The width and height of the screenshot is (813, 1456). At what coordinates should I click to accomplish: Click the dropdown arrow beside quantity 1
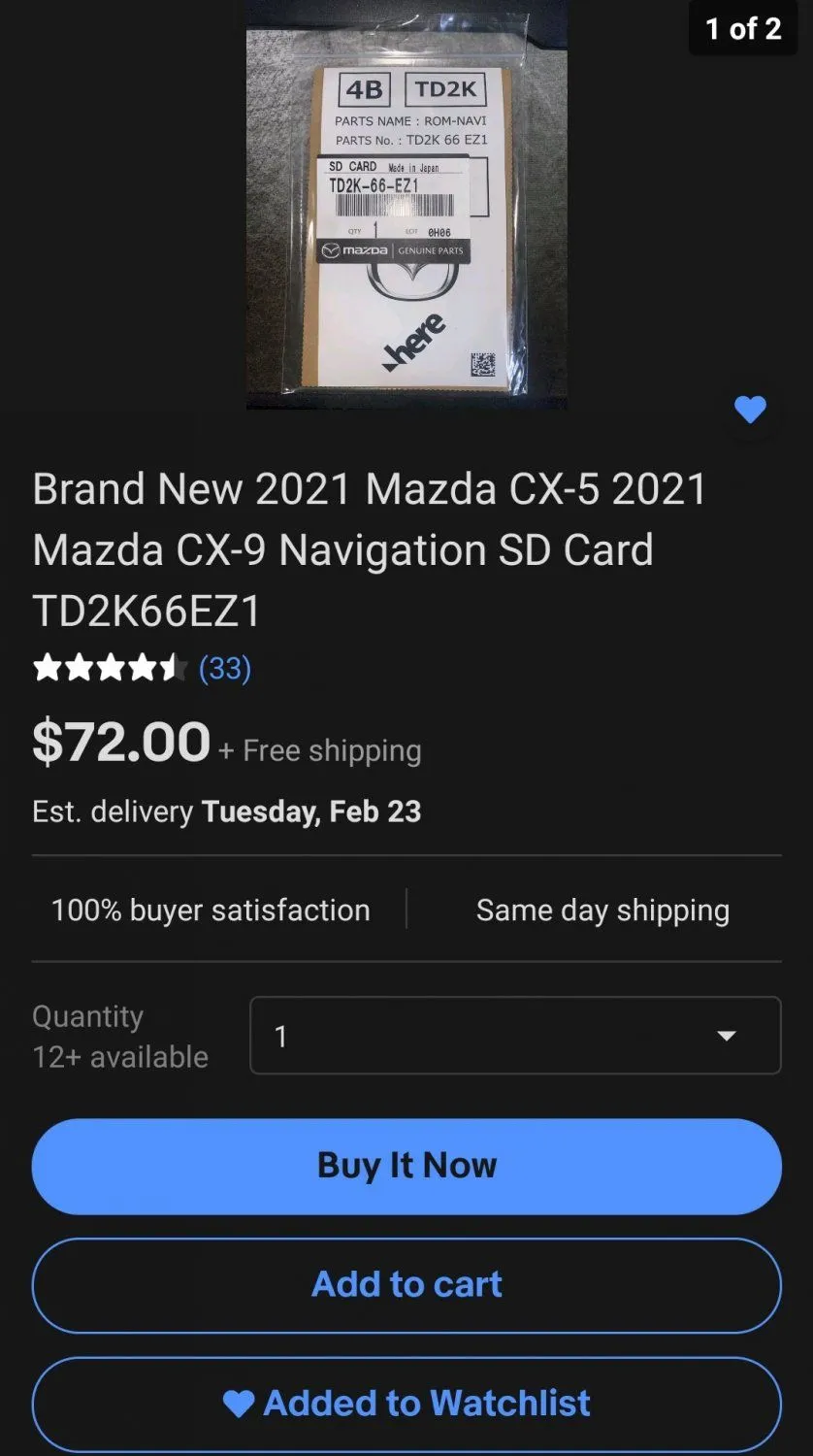[726, 1035]
